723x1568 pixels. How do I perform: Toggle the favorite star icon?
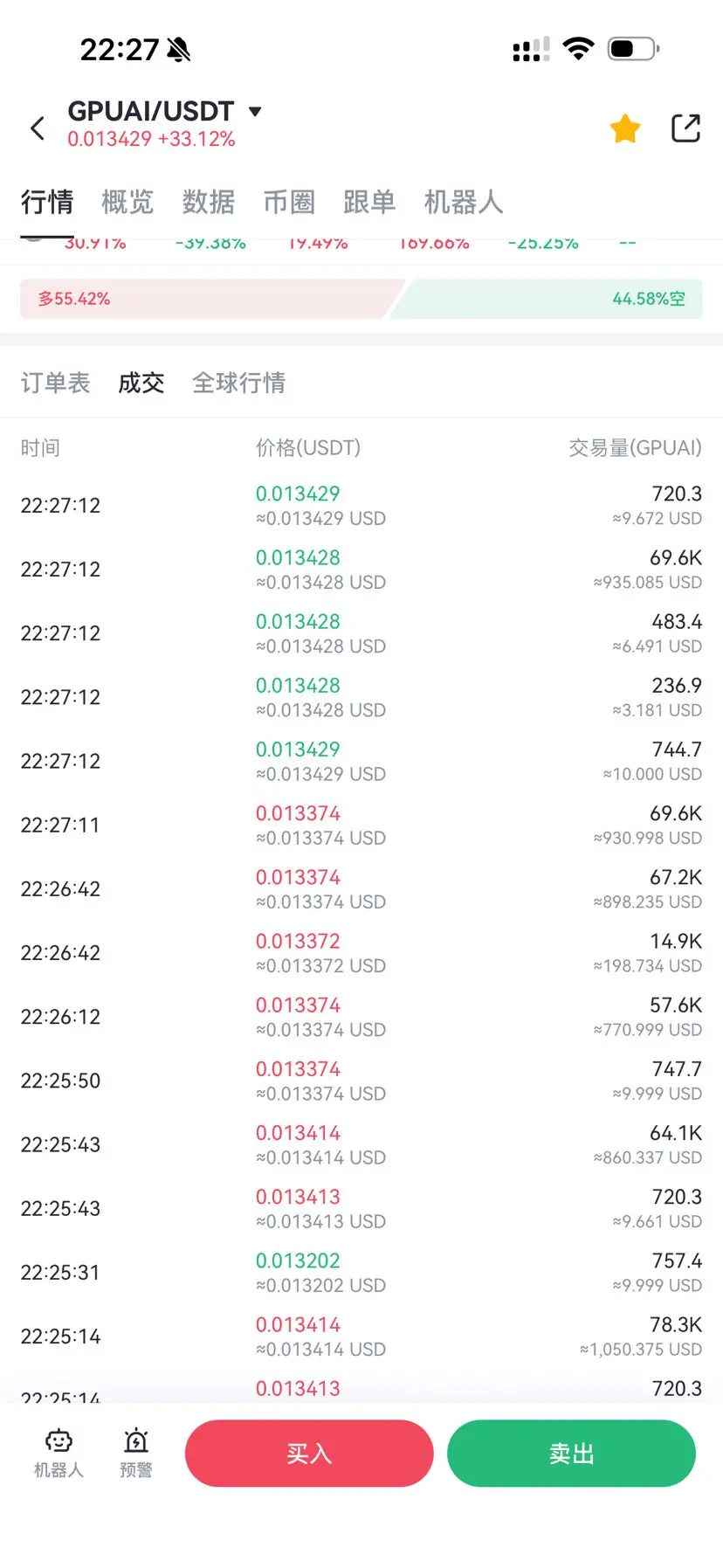625,128
